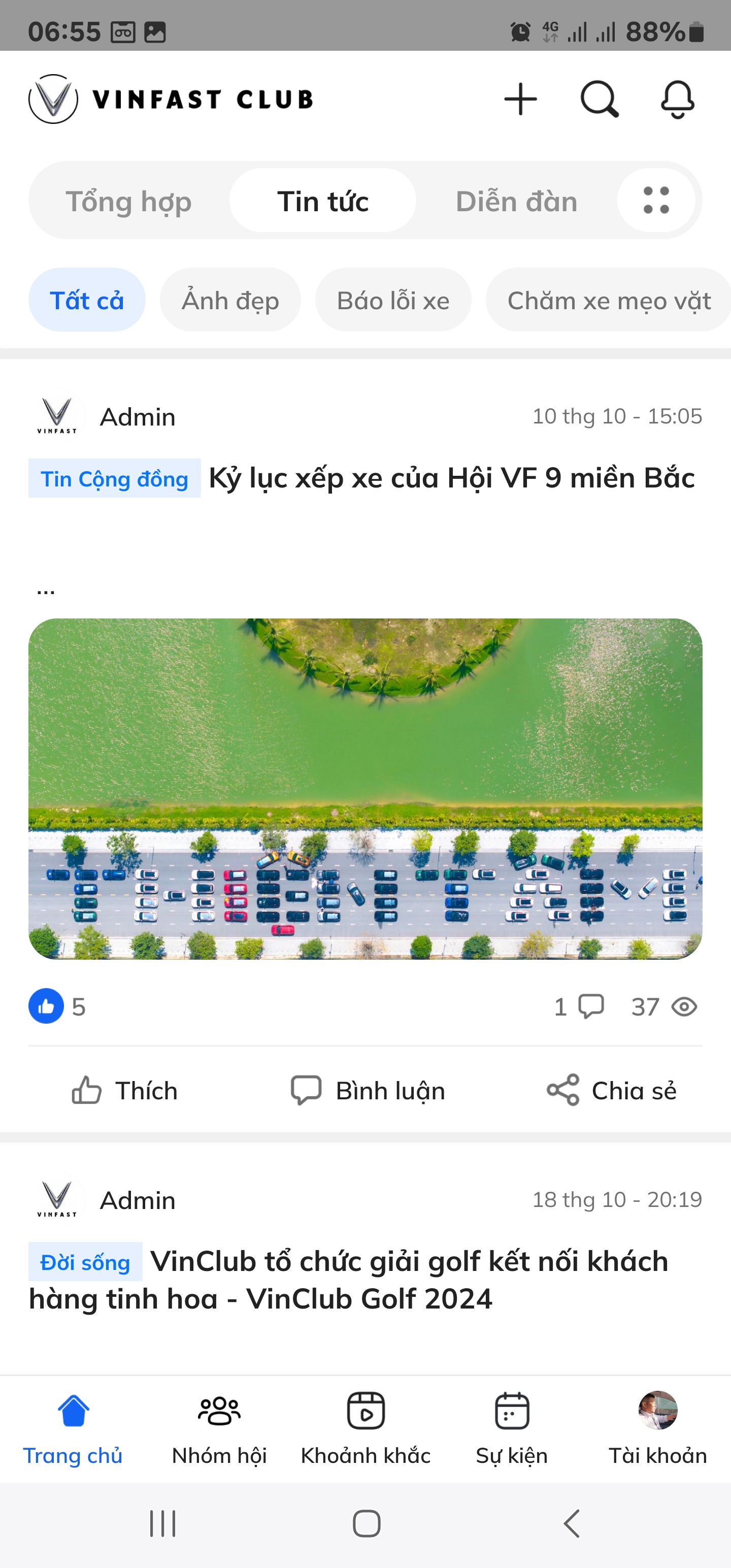This screenshot has width=731, height=1568.
Task: Select the Báo lỗi xe chip
Action: click(x=392, y=301)
